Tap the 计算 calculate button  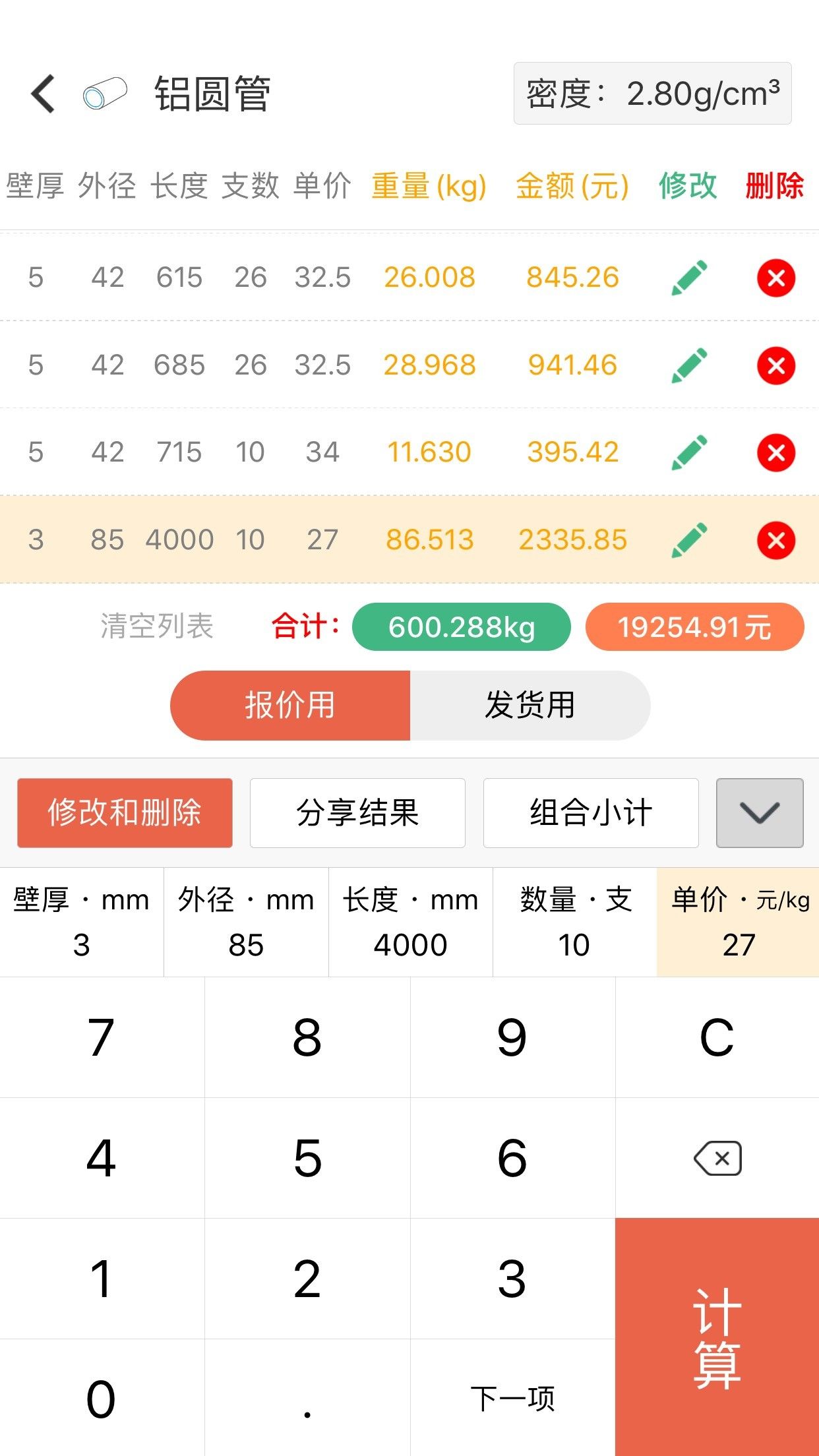717,1337
